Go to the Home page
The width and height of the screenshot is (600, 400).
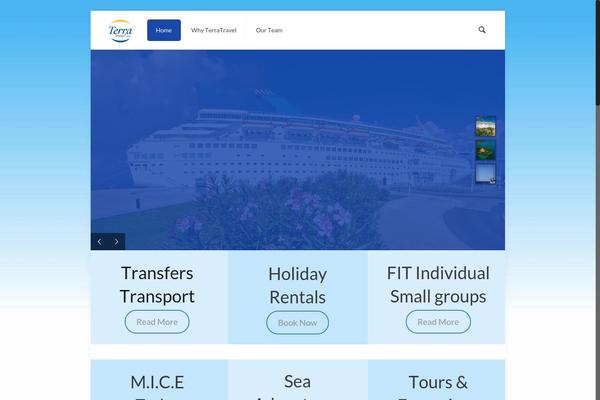164,30
